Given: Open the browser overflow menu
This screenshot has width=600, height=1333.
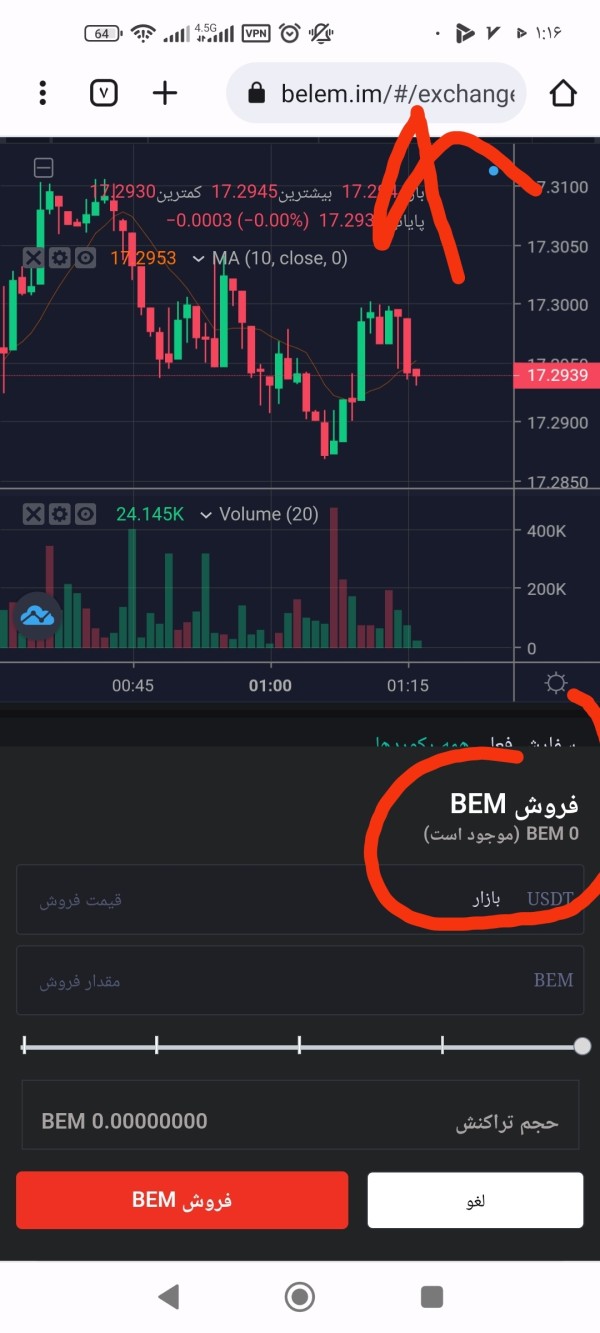Looking at the screenshot, I should tap(42, 93).
